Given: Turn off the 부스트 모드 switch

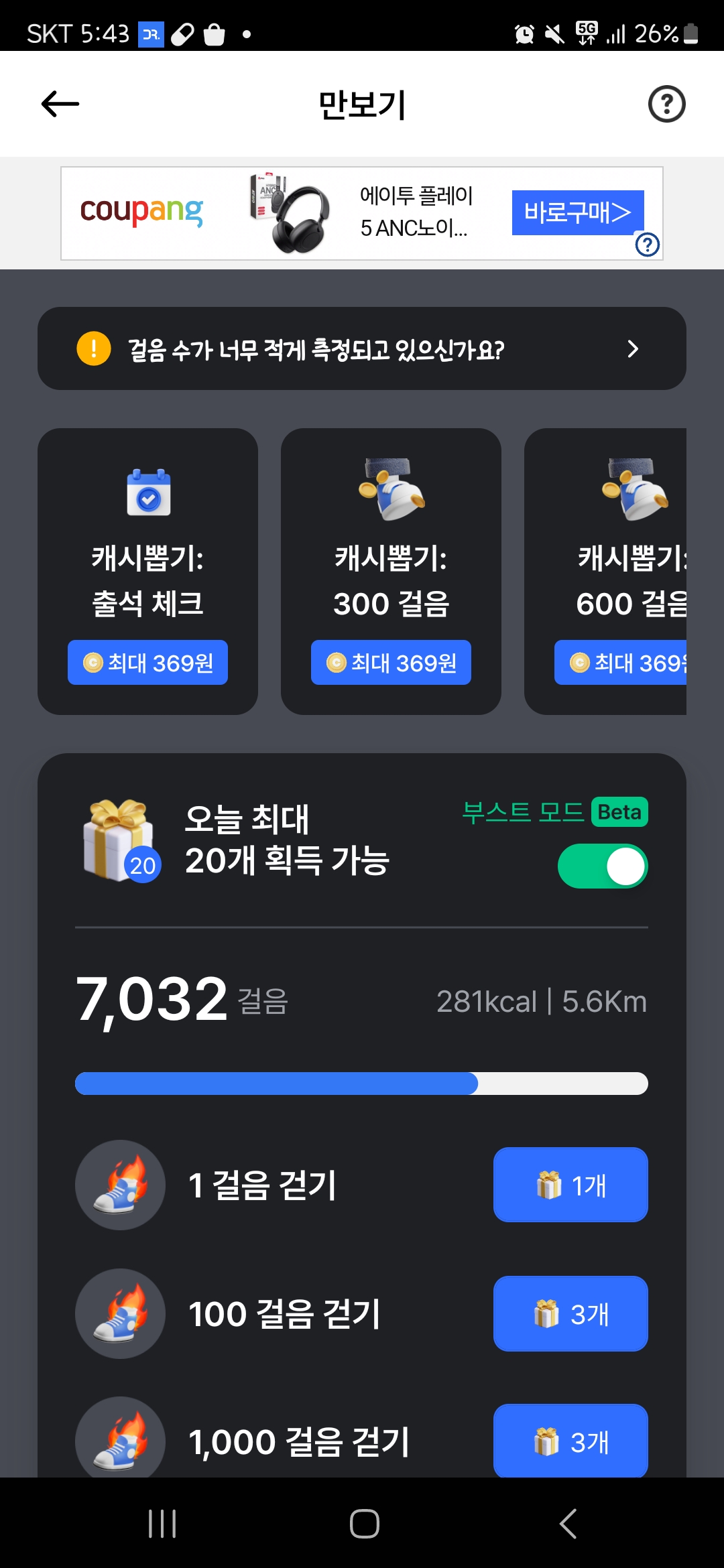Looking at the screenshot, I should [602, 866].
